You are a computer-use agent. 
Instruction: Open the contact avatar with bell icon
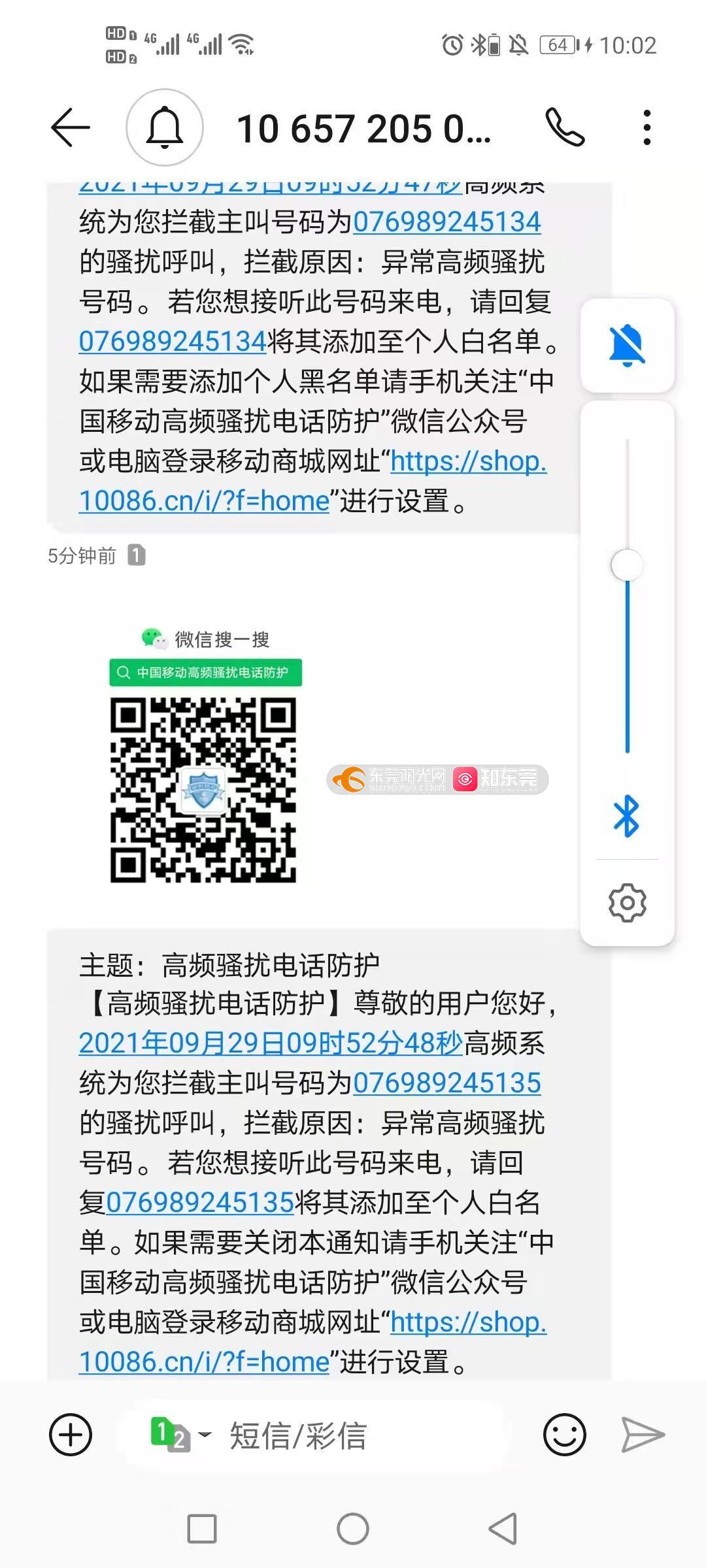coord(165,127)
